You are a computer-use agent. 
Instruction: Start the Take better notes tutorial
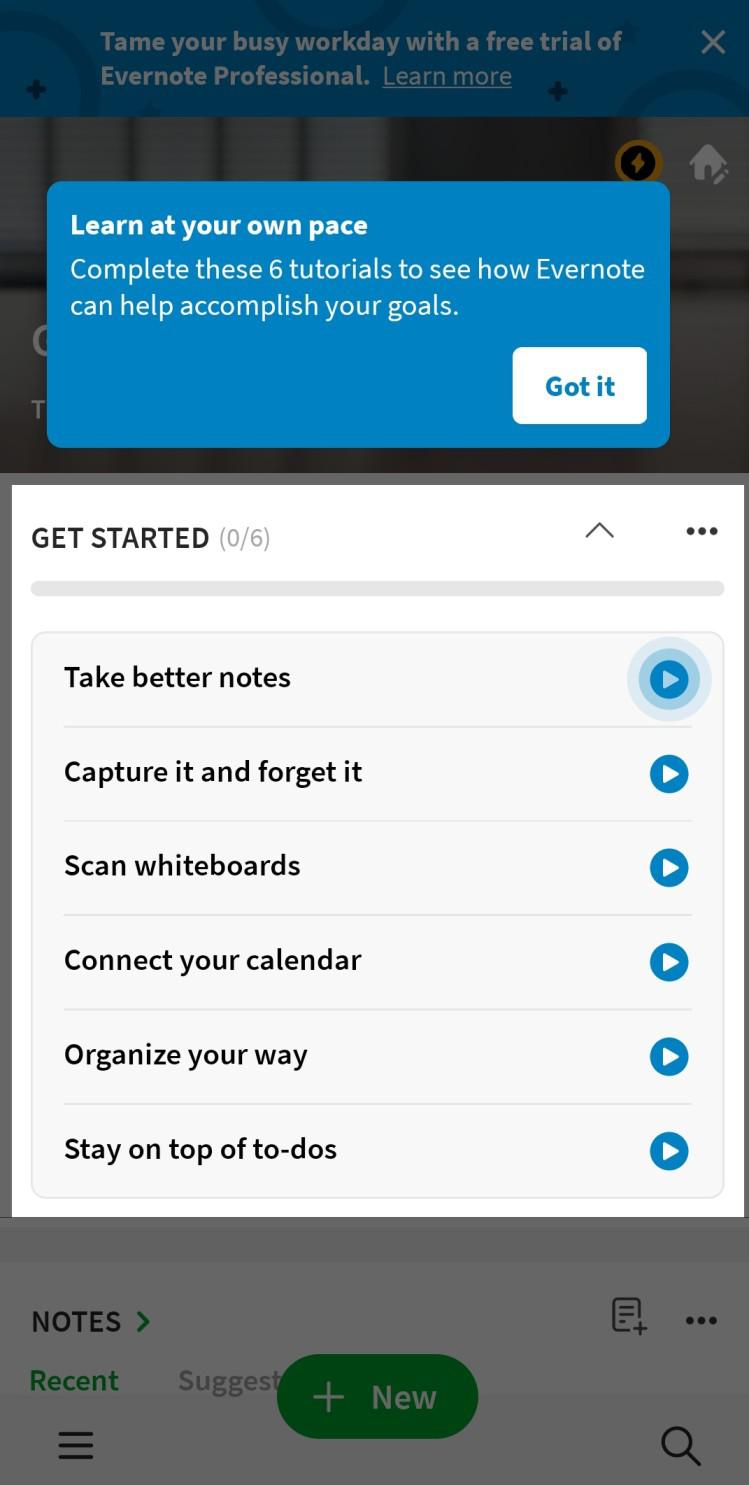click(x=668, y=680)
